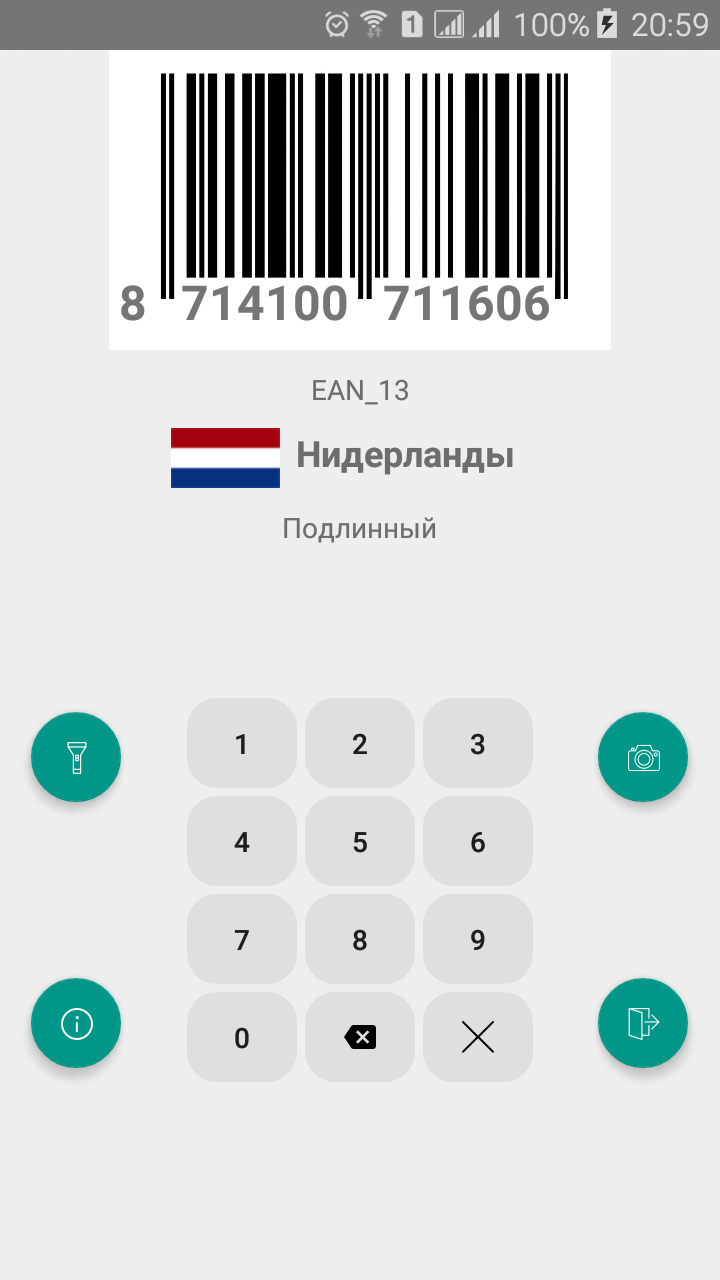Enter digit 6 on the keypad

tap(478, 841)
